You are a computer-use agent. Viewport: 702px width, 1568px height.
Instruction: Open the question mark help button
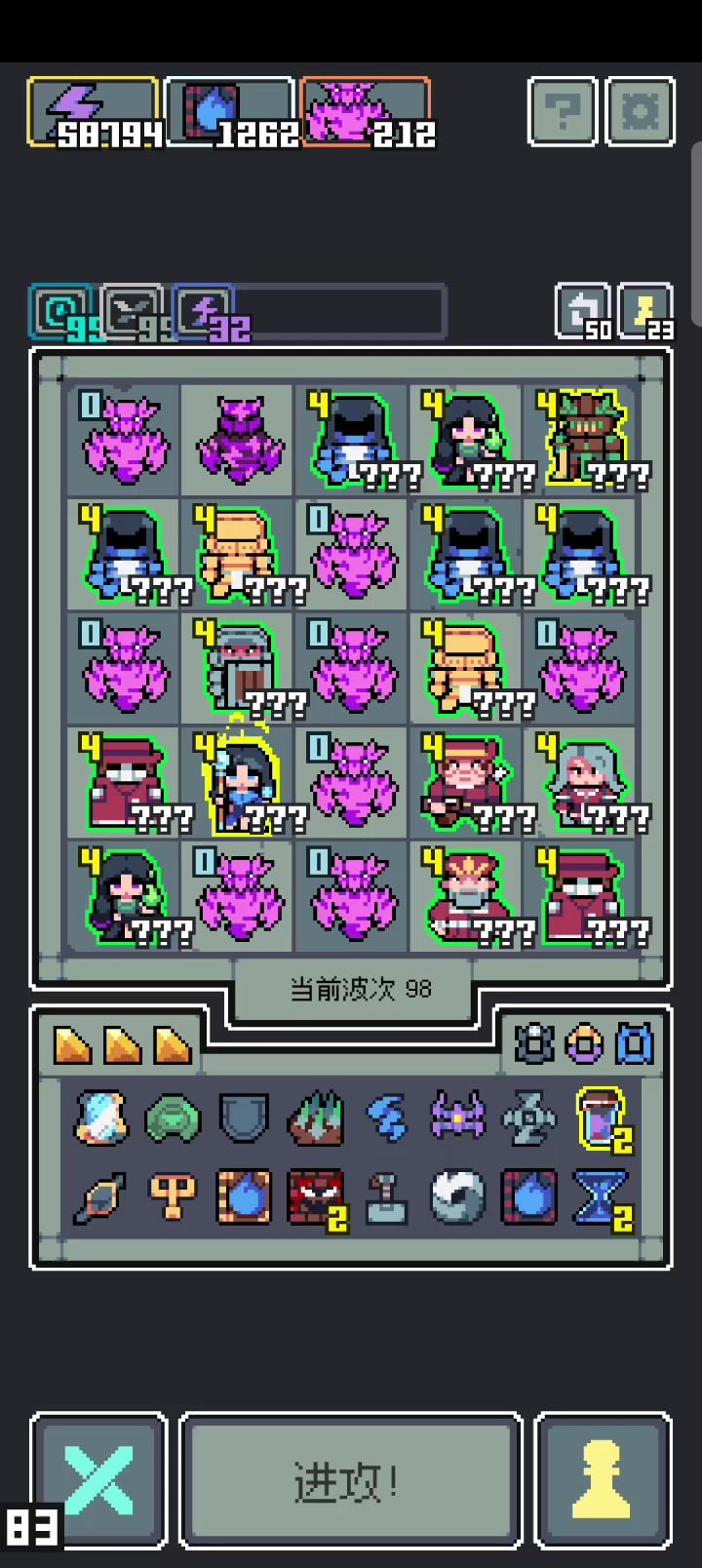(563, 111)
